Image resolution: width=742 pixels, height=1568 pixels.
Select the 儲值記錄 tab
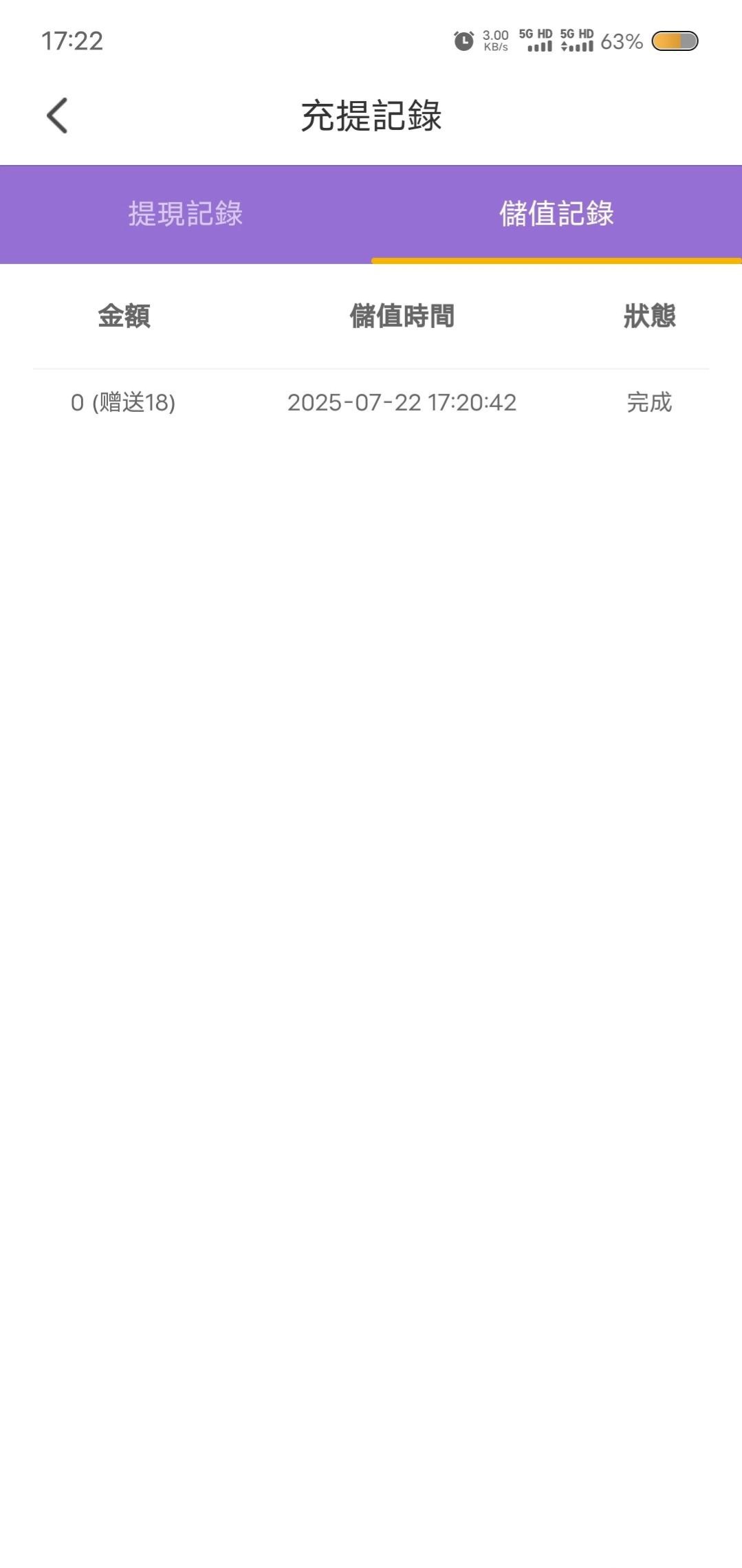[x=556, y=214]
